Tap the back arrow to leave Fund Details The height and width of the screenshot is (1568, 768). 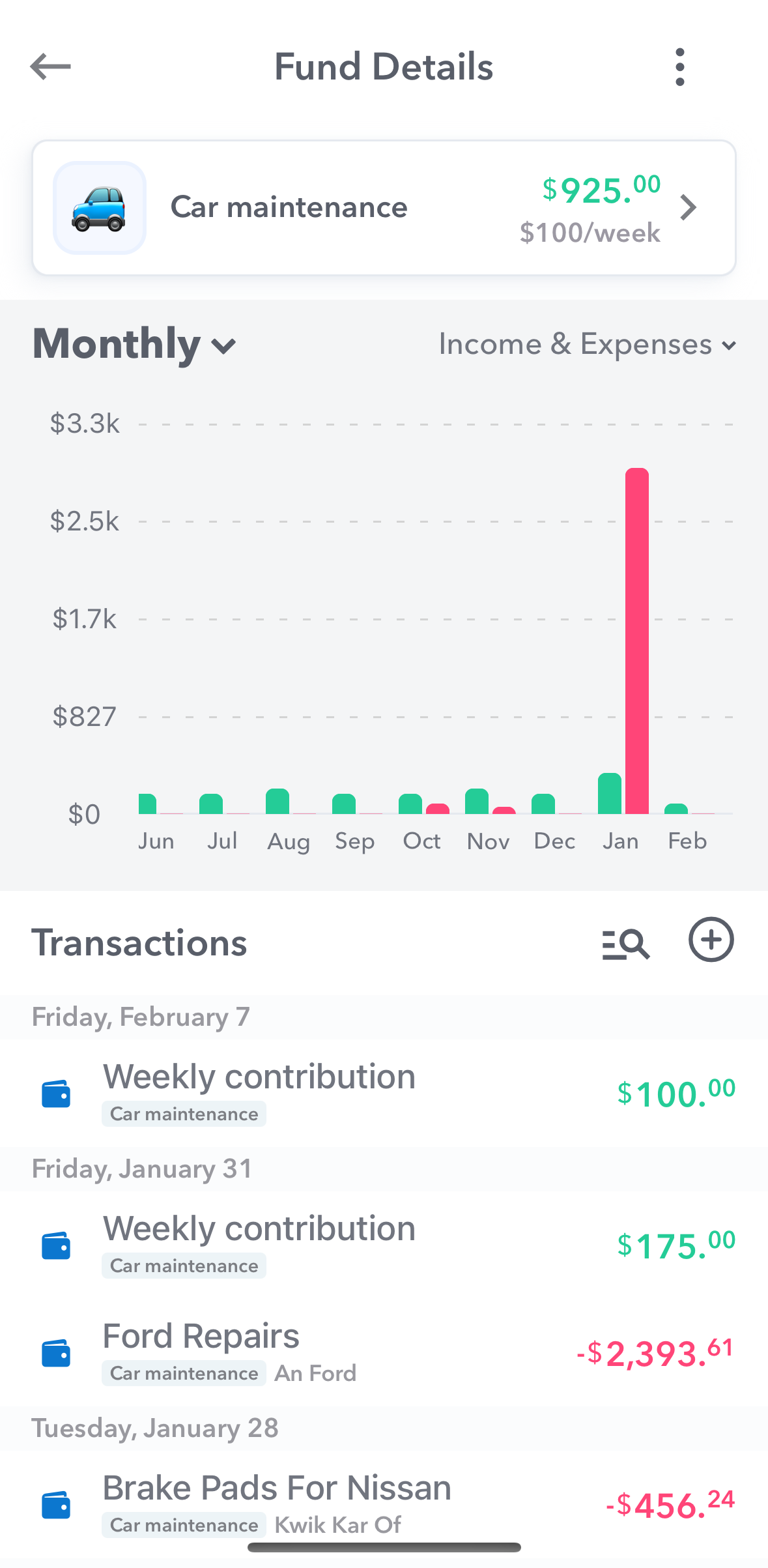click(50, 66)
